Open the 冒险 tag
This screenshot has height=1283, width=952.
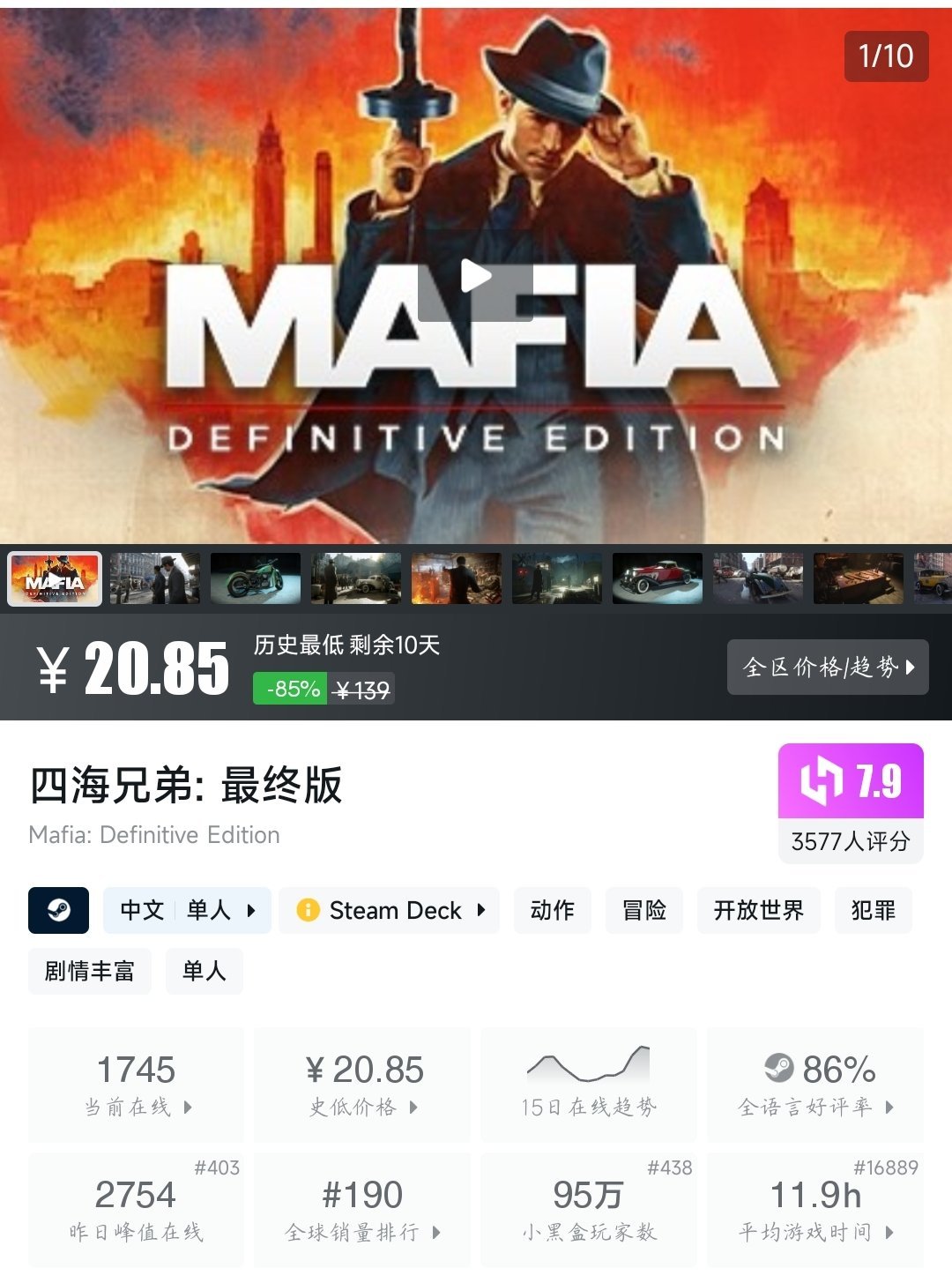pyautogui.click(x=644, y=910)
